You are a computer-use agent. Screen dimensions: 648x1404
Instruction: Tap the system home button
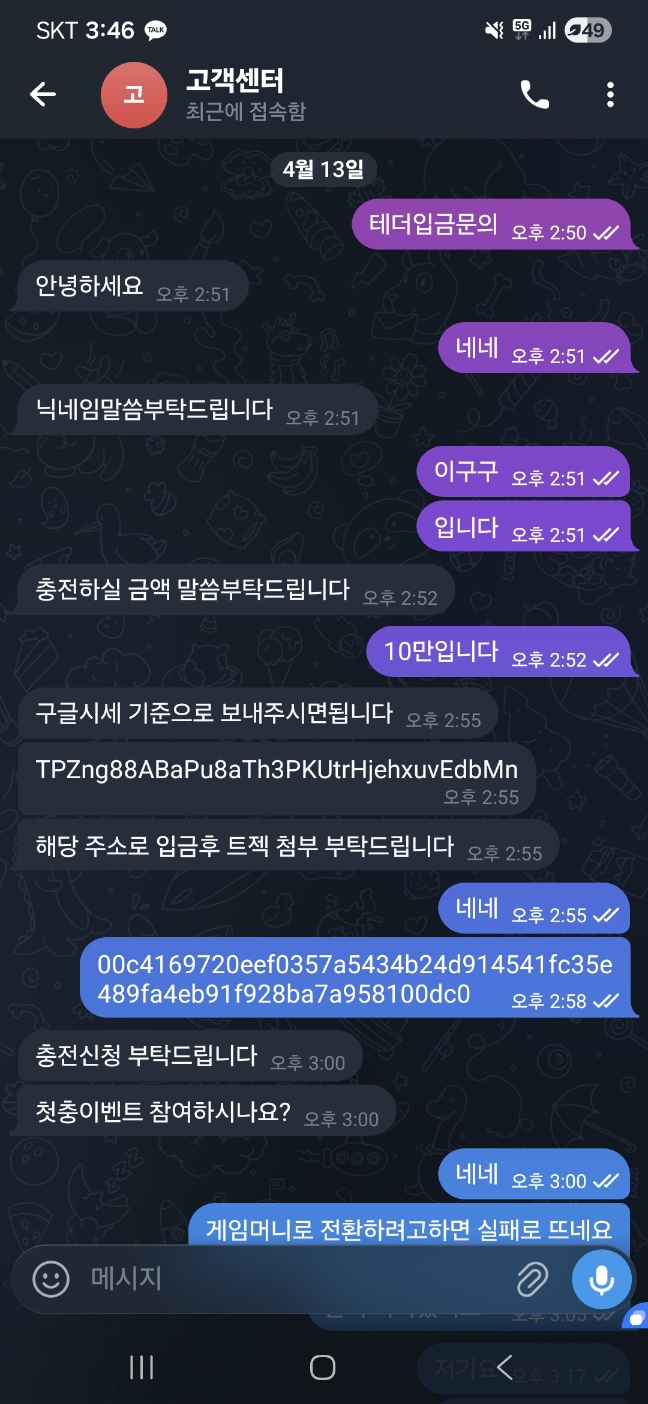[x=322, y=1368]
